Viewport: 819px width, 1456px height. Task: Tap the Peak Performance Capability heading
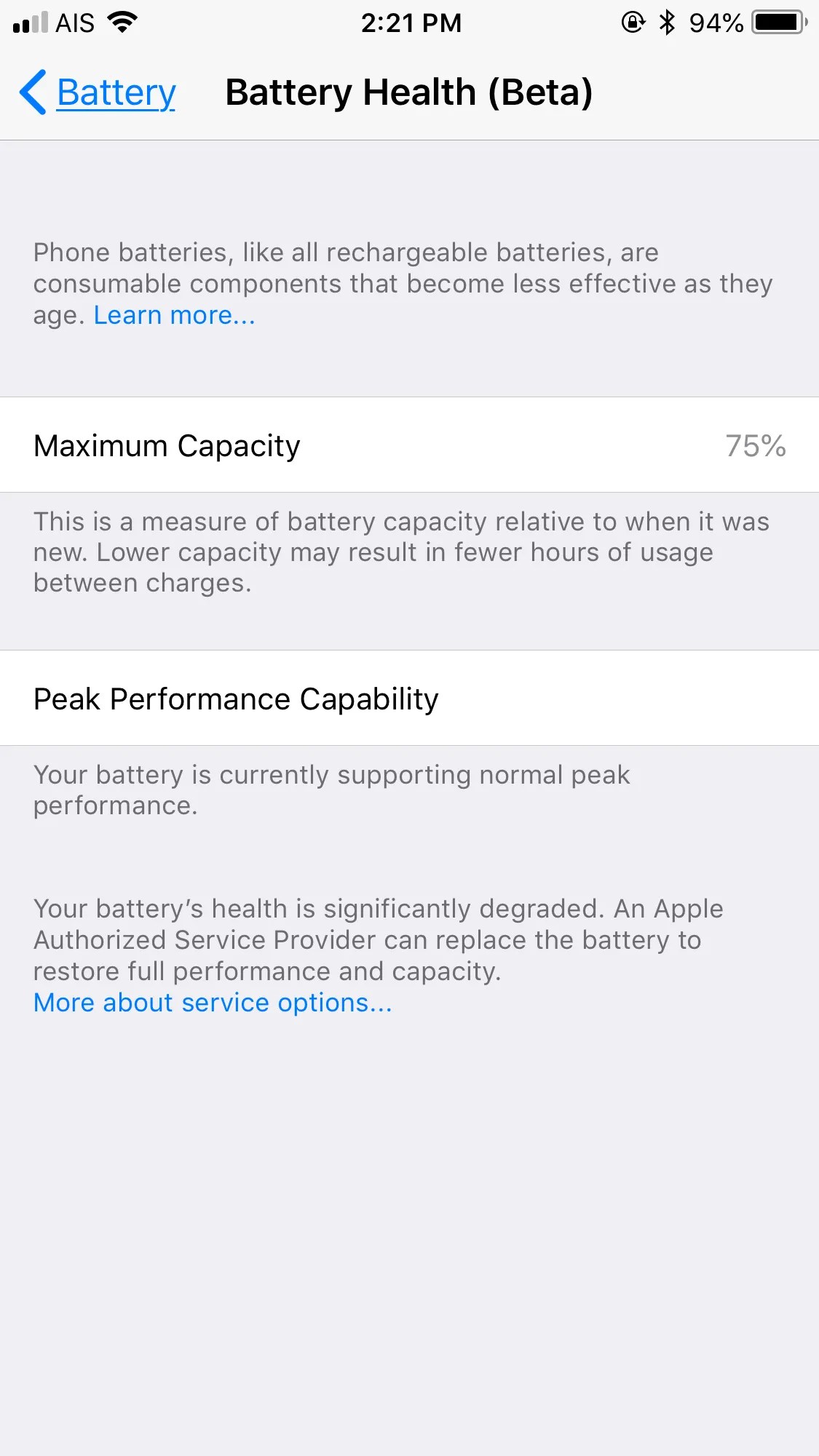[x=236, y=699]
